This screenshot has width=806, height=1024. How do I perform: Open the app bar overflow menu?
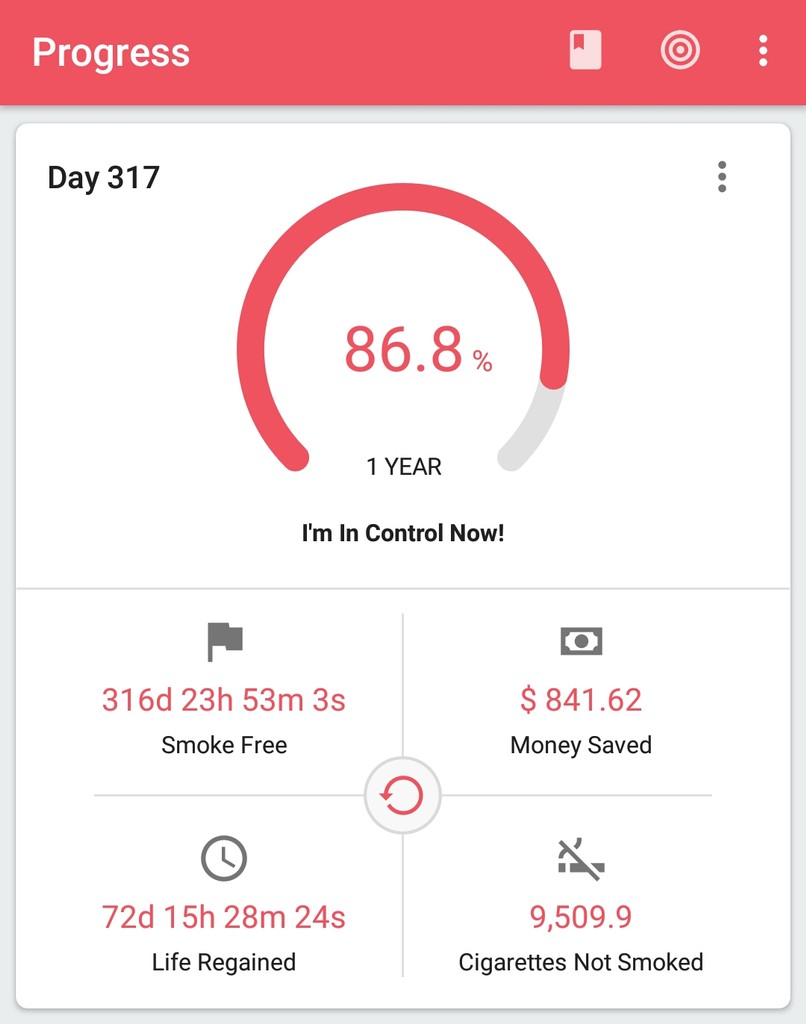[x=763, y=50]
